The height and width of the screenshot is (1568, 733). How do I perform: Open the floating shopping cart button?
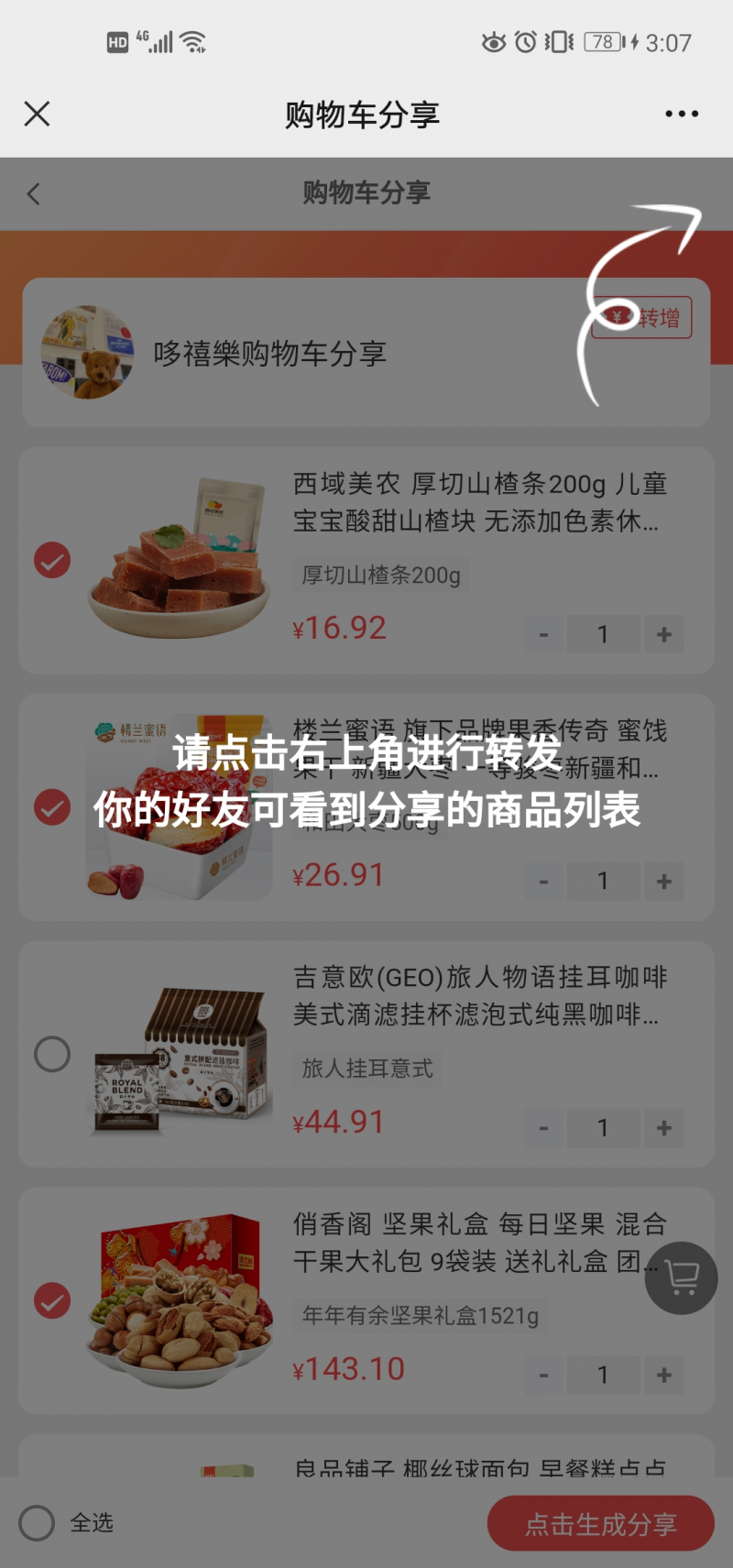coord(681,1277)
